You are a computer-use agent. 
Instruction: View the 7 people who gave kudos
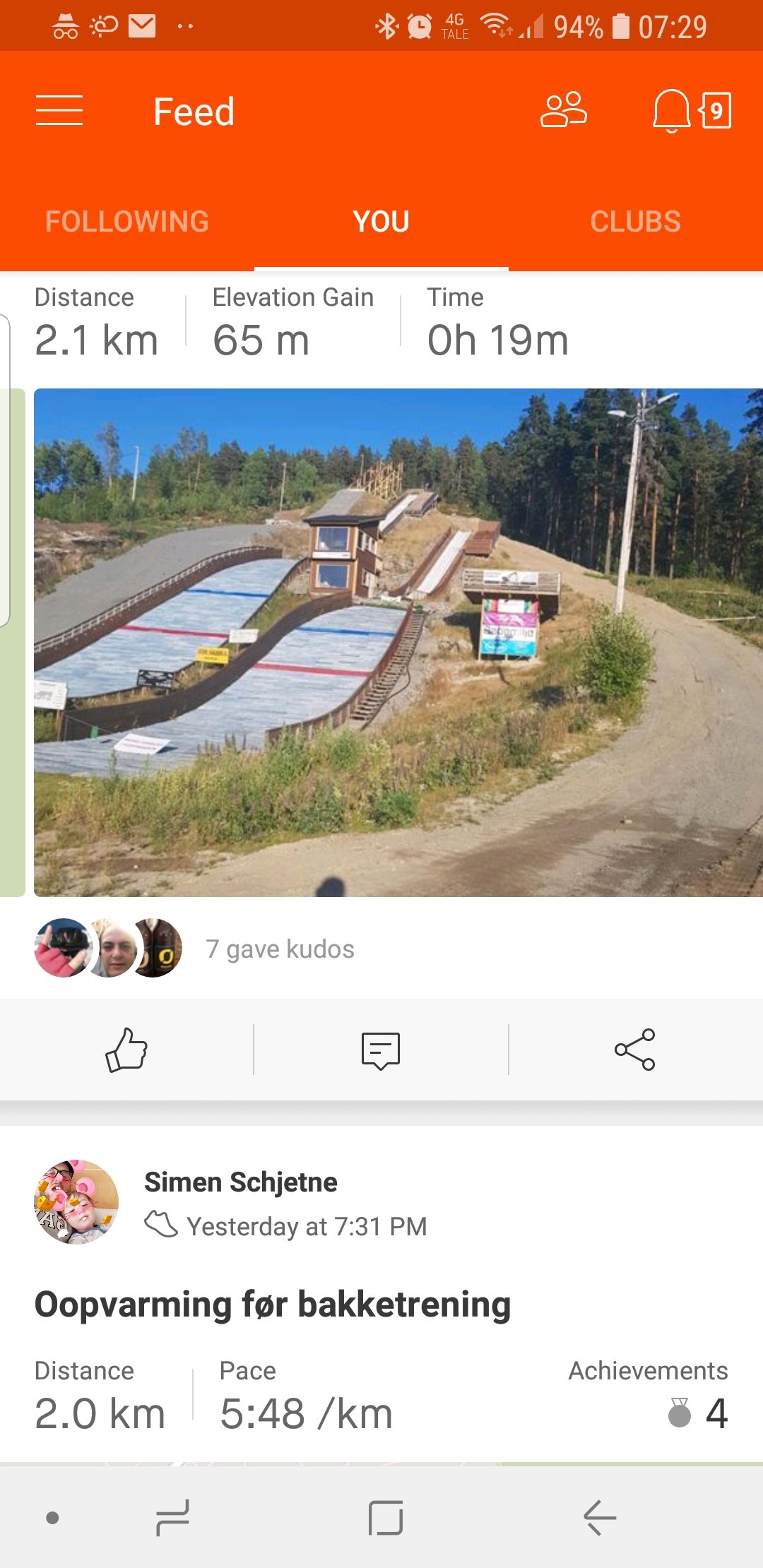[280, 949]
